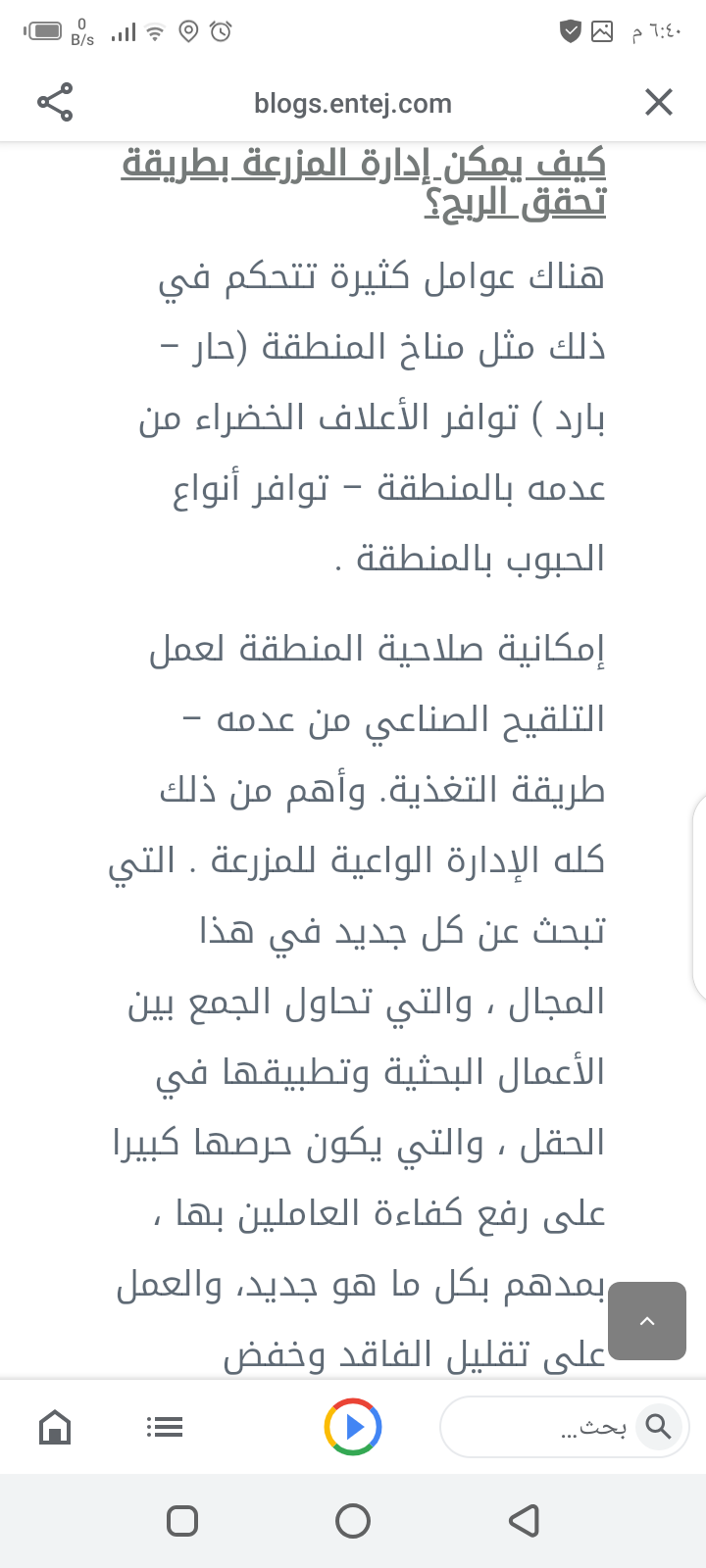Tap the share icon beside the URL
The height and width of the screenshot is (1568, 706).
click(54, 102)
